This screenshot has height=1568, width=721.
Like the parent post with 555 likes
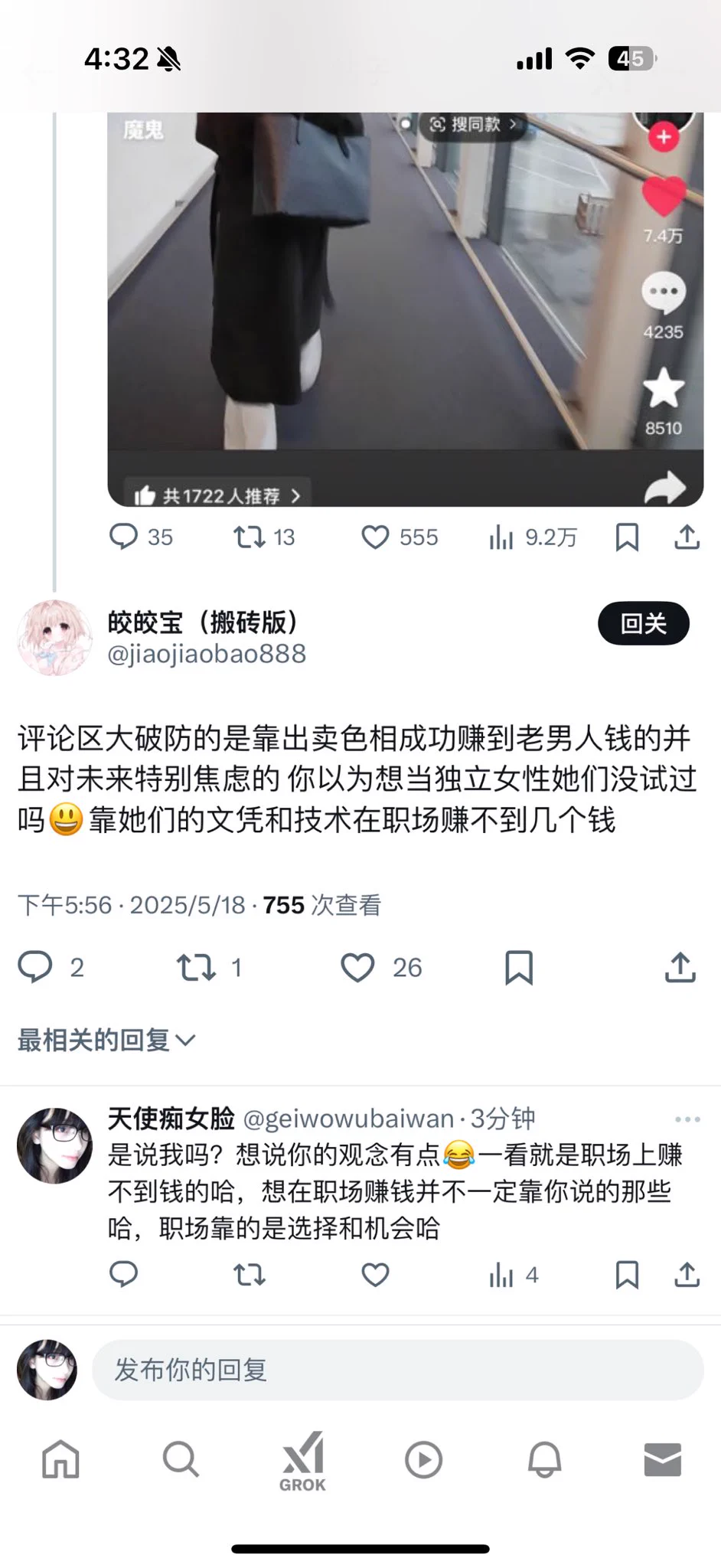pos(375,537)
